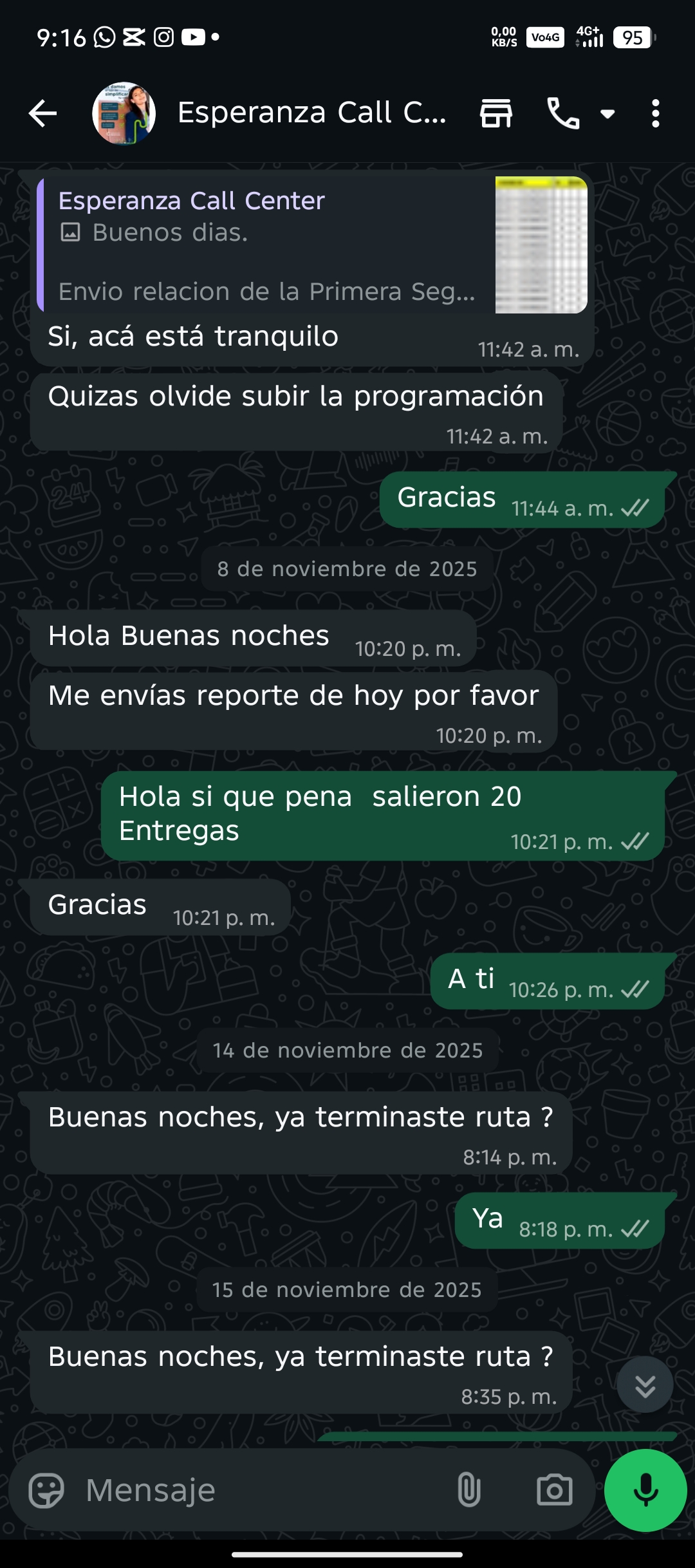Focus the Mensaje text field

tap(257, 1490)
